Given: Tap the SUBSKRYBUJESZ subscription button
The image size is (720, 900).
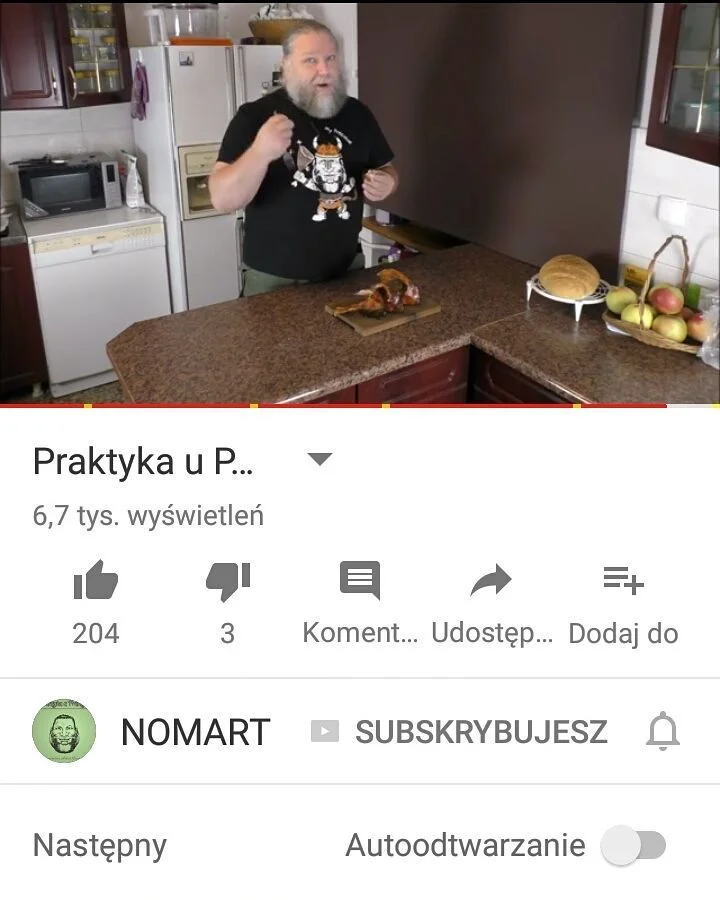Looking at the screenshot, I should pyautogui.click(x=460, y=732).
